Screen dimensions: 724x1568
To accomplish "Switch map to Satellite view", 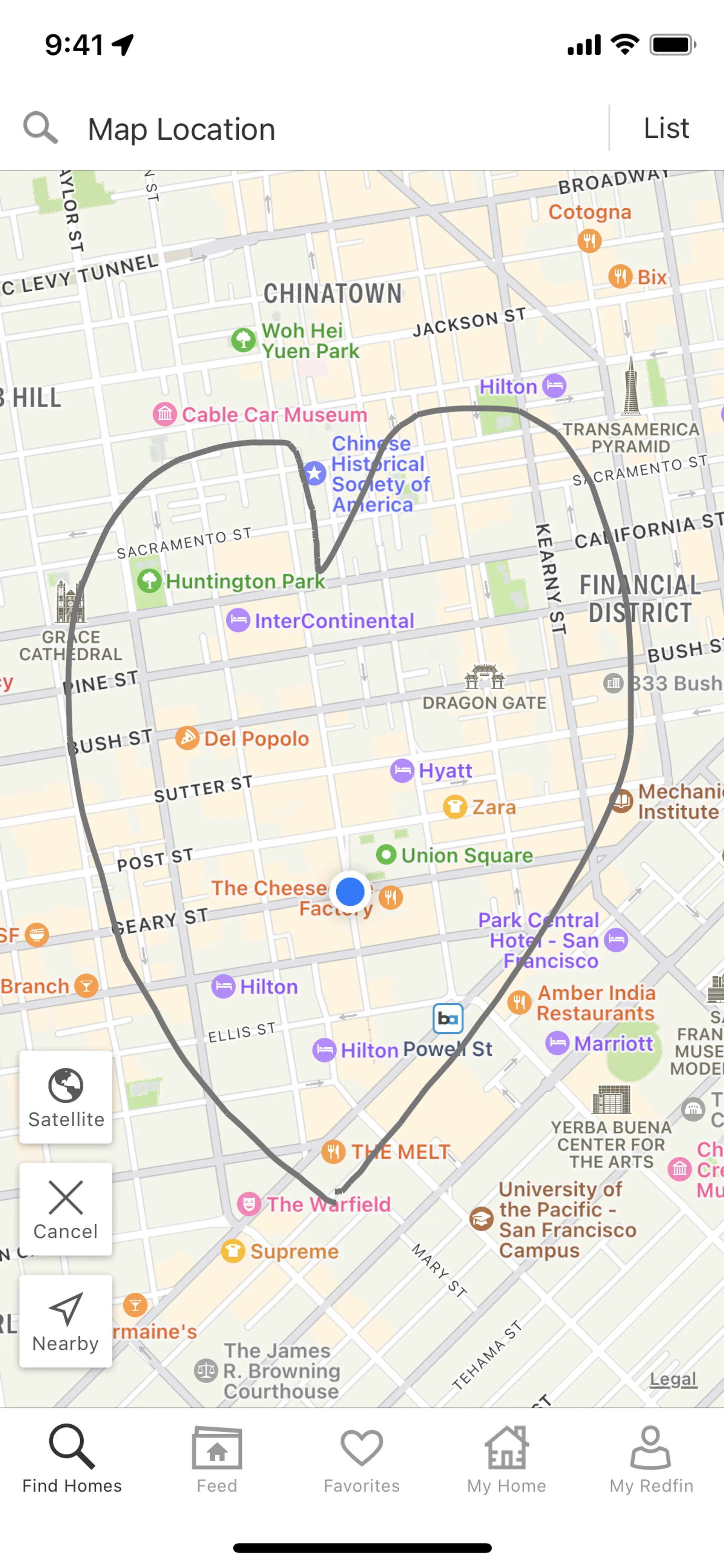I will (66, 1097).
